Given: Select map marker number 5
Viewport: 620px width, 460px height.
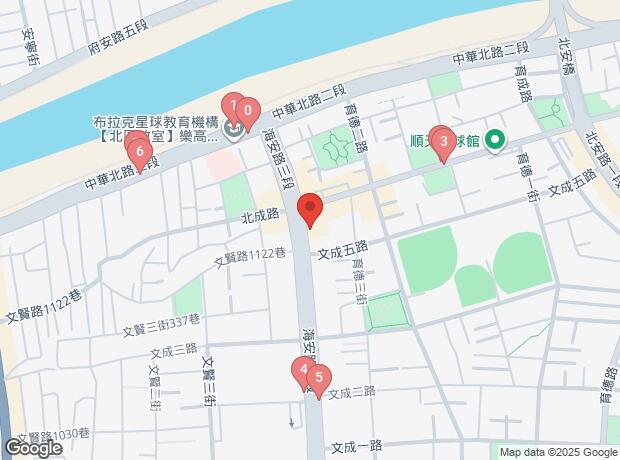Looking at the screenshot, I should coord(318,379).
